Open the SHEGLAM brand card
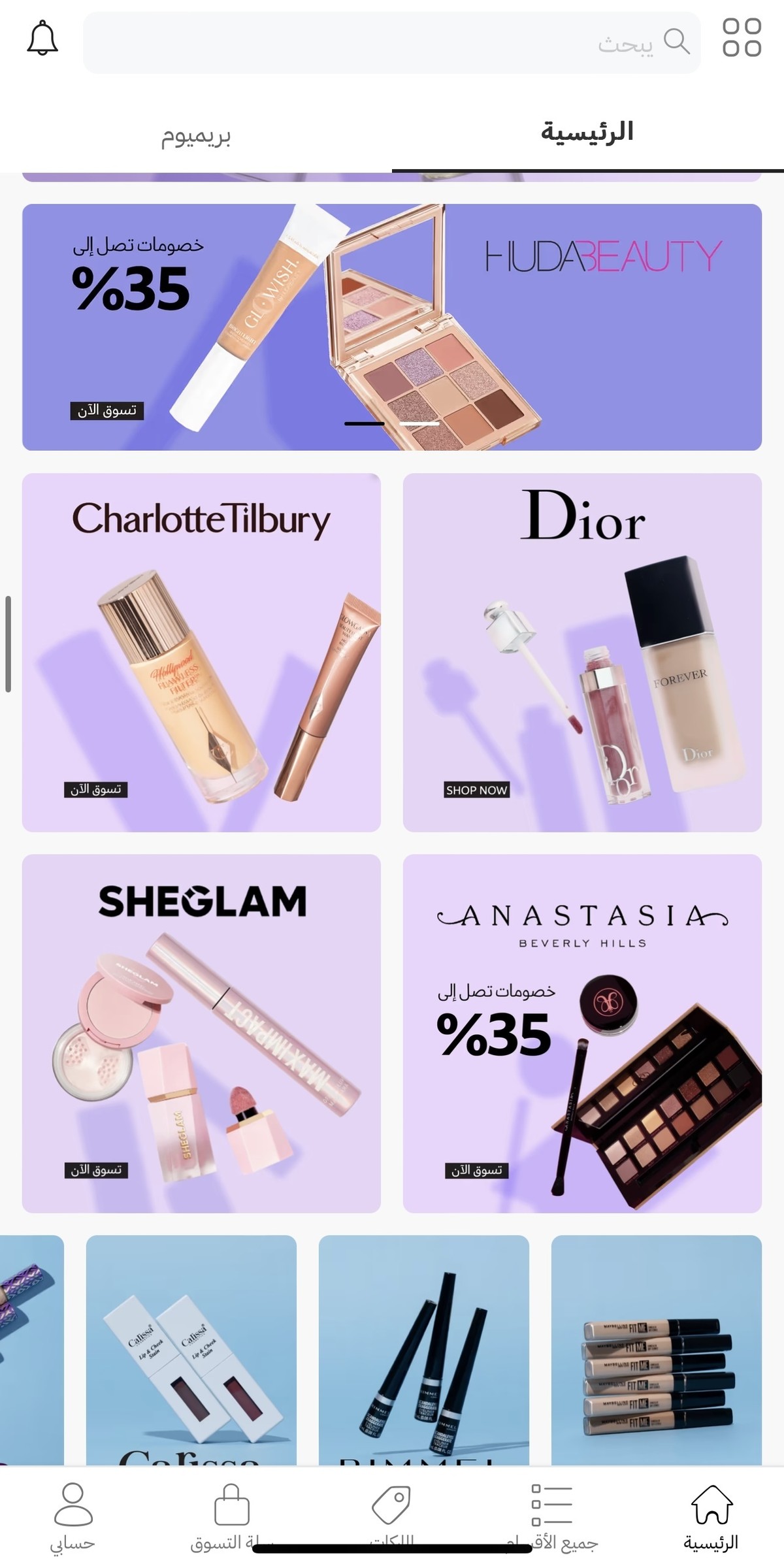The width and height of the screenshot is (784, 1568). pos(201,1033)
